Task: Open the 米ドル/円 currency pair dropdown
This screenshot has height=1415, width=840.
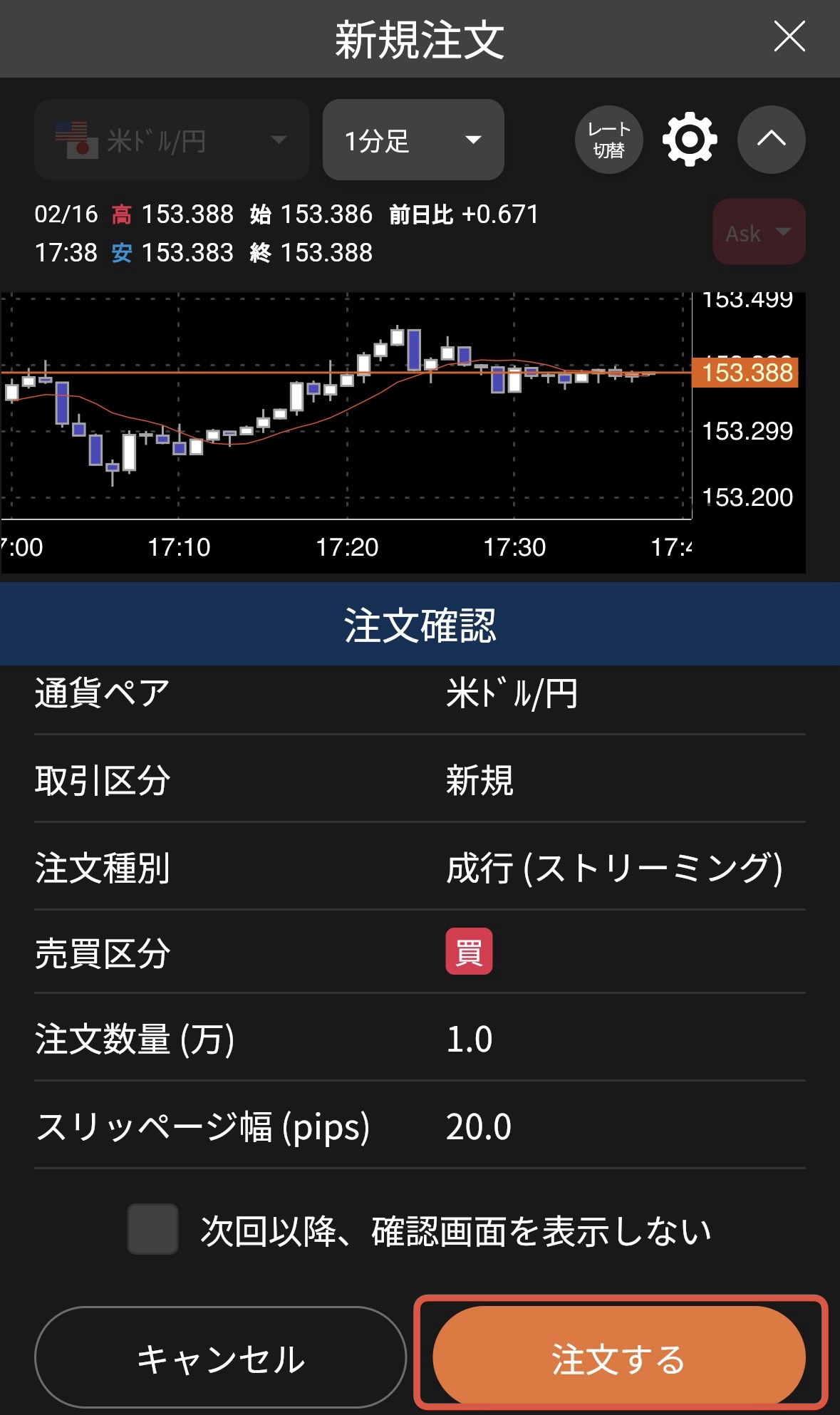Action: [x=171, y=140]
